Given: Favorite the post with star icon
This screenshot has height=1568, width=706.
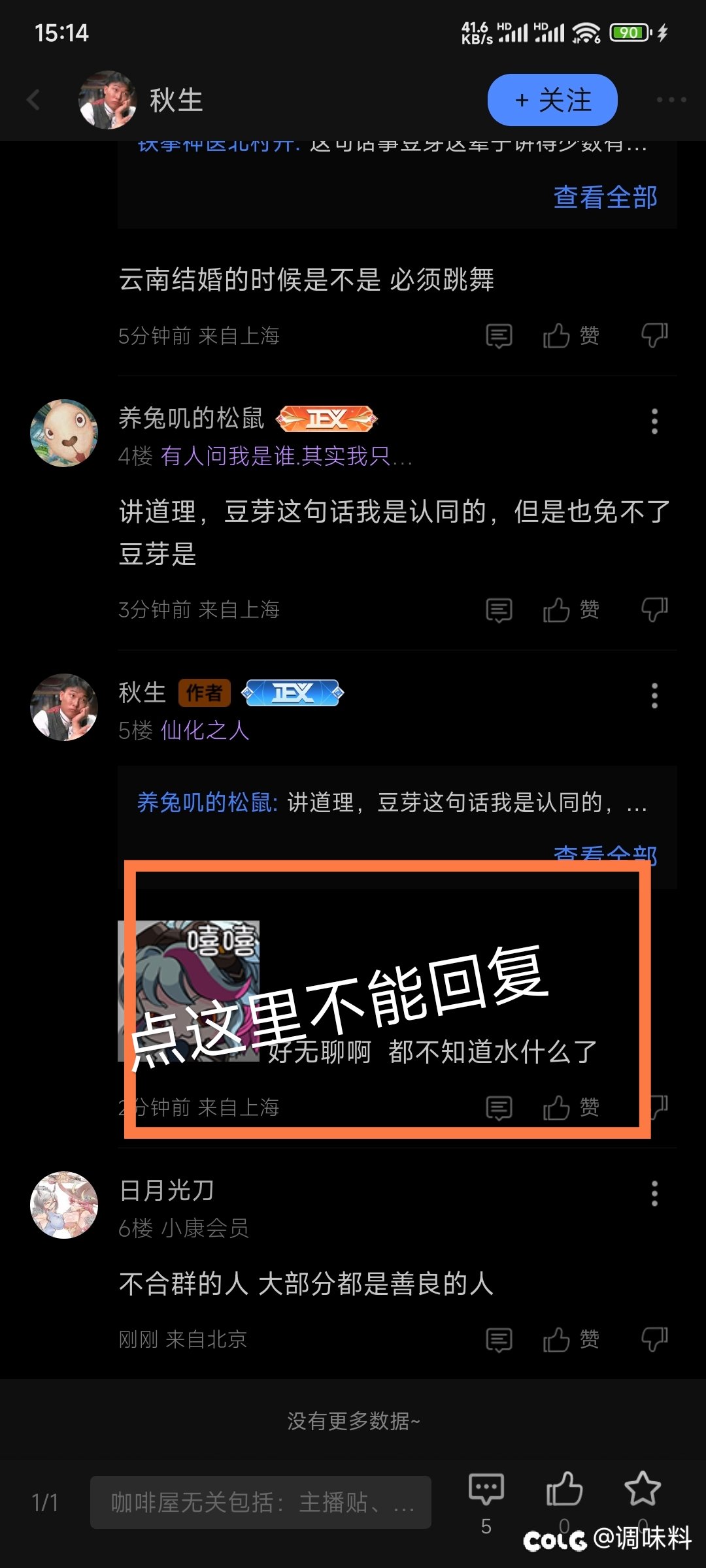Looking at the screenshot, I should click(x=643, y=1490).
